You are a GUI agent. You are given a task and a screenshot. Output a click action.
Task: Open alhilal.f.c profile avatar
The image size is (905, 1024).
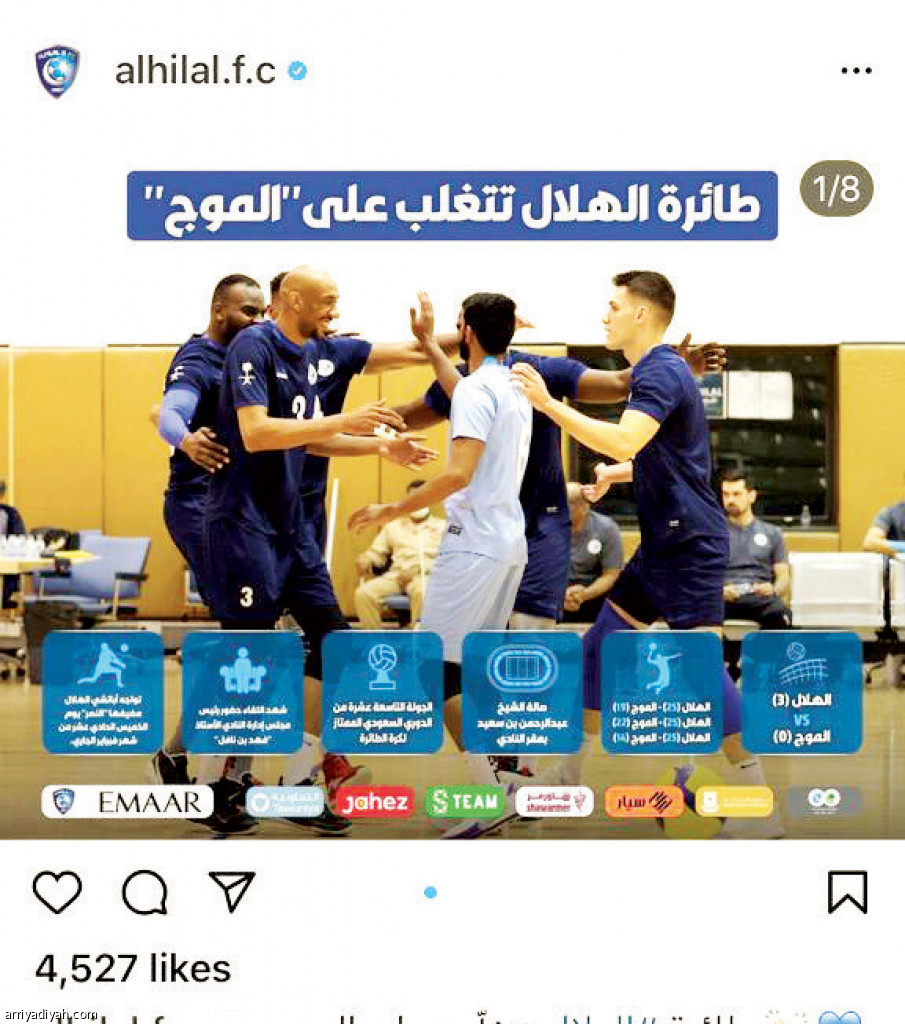click(57, 72)
